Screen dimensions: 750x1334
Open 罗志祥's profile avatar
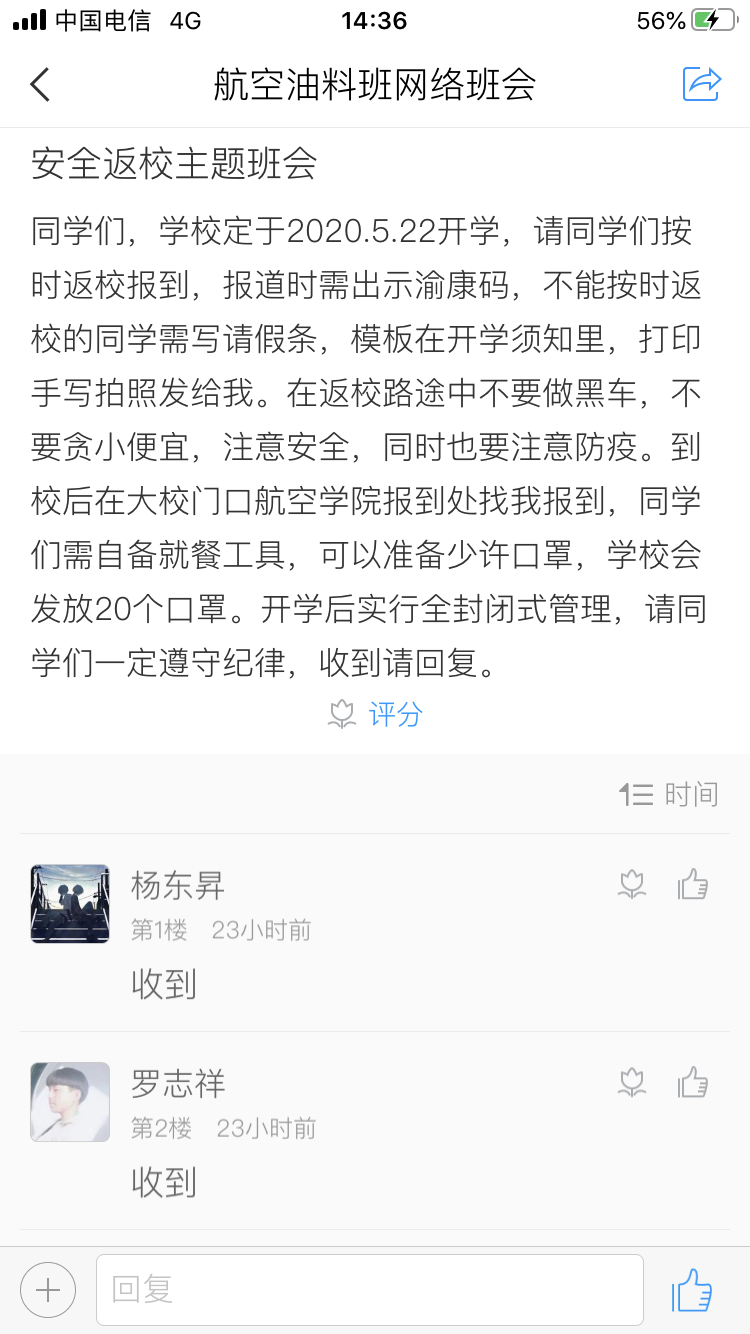point(70,1102)
